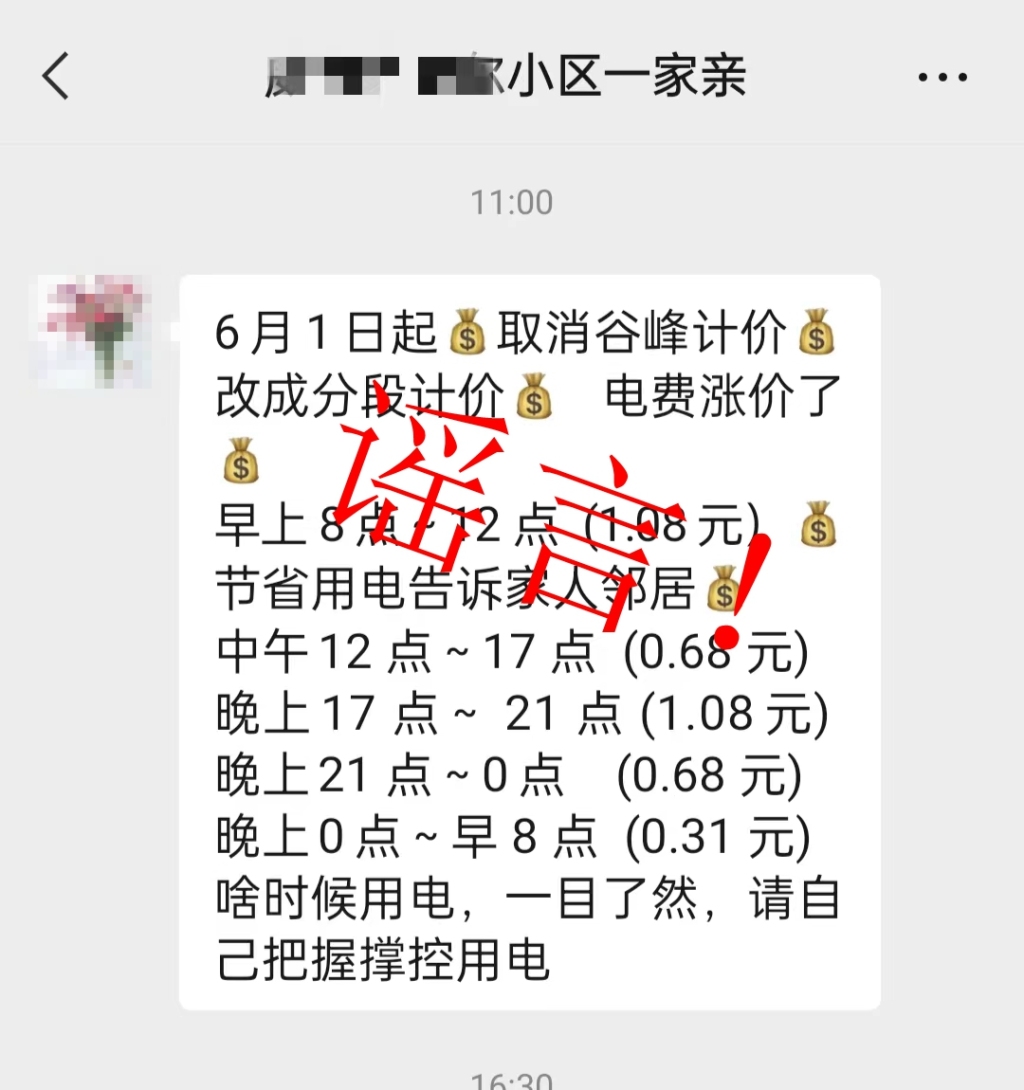Open the group chat overflow menu

942,77
